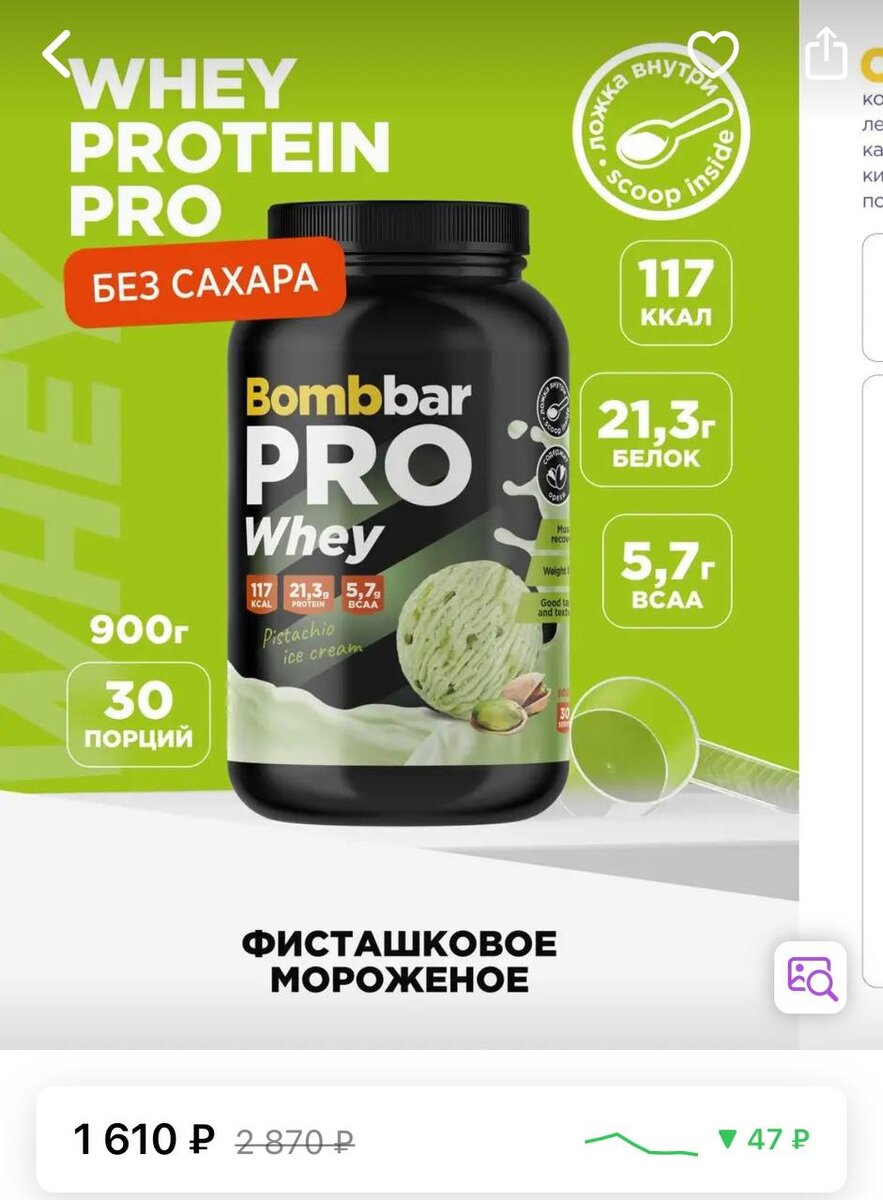The width and height of the screenshot is (883, 1200).
Task: Share this product
Action: (x=826, y=52)
